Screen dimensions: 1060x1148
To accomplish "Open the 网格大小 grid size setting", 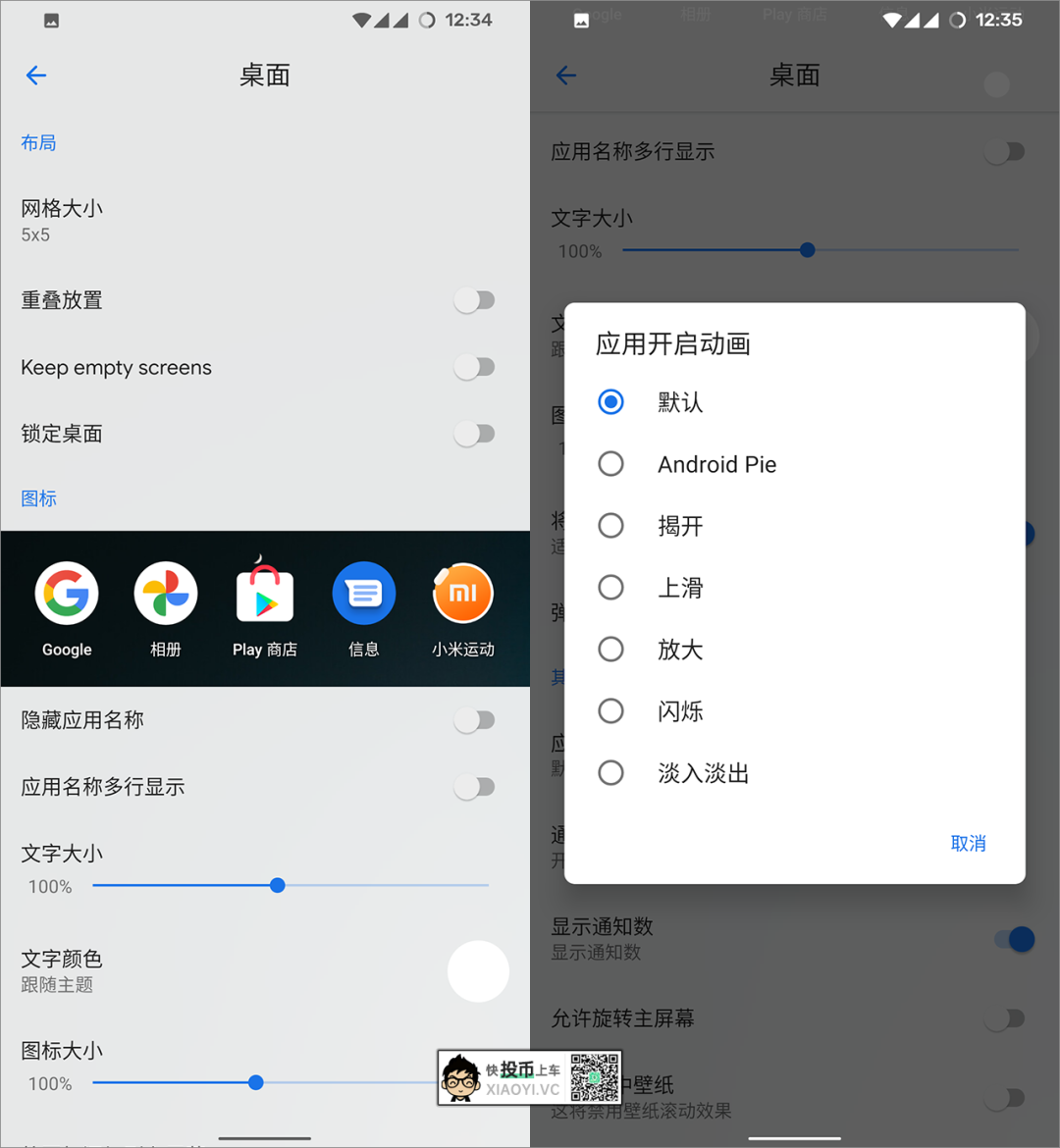I will (63, 220).
